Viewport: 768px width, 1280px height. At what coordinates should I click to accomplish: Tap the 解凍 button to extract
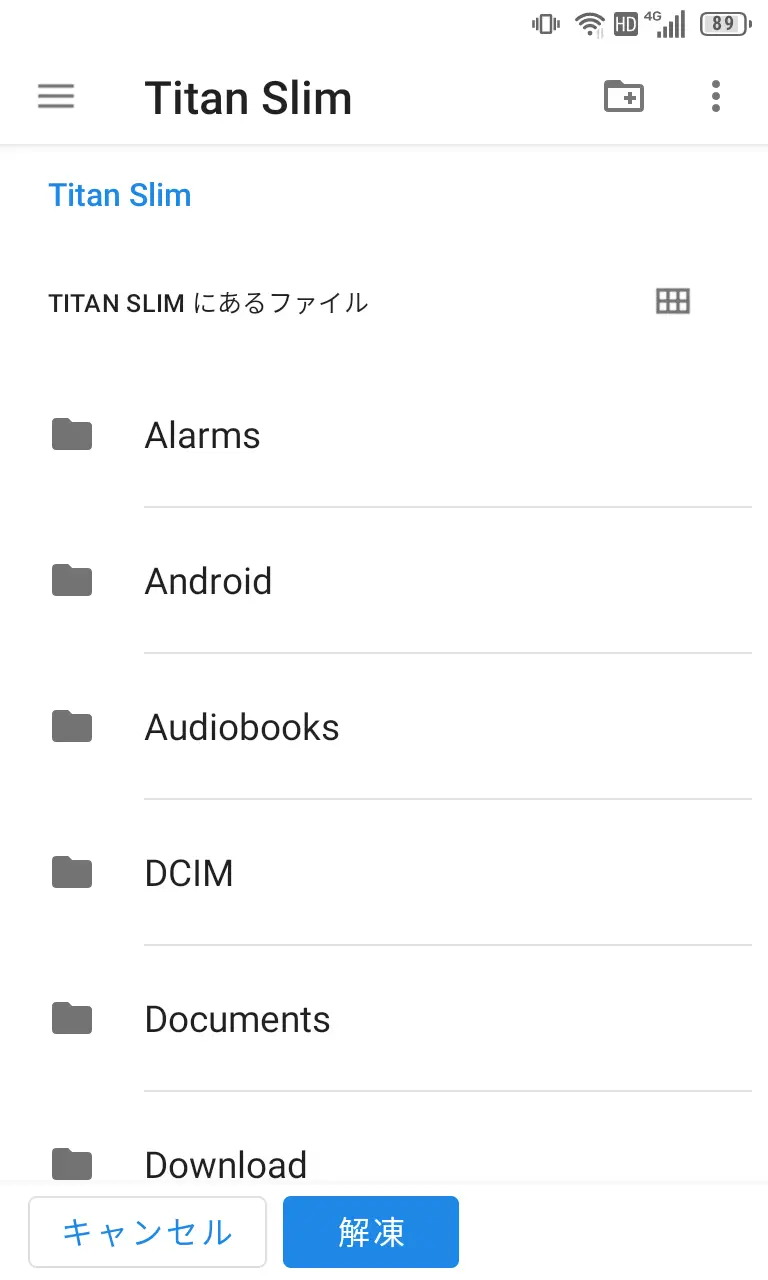point(371,1232)
